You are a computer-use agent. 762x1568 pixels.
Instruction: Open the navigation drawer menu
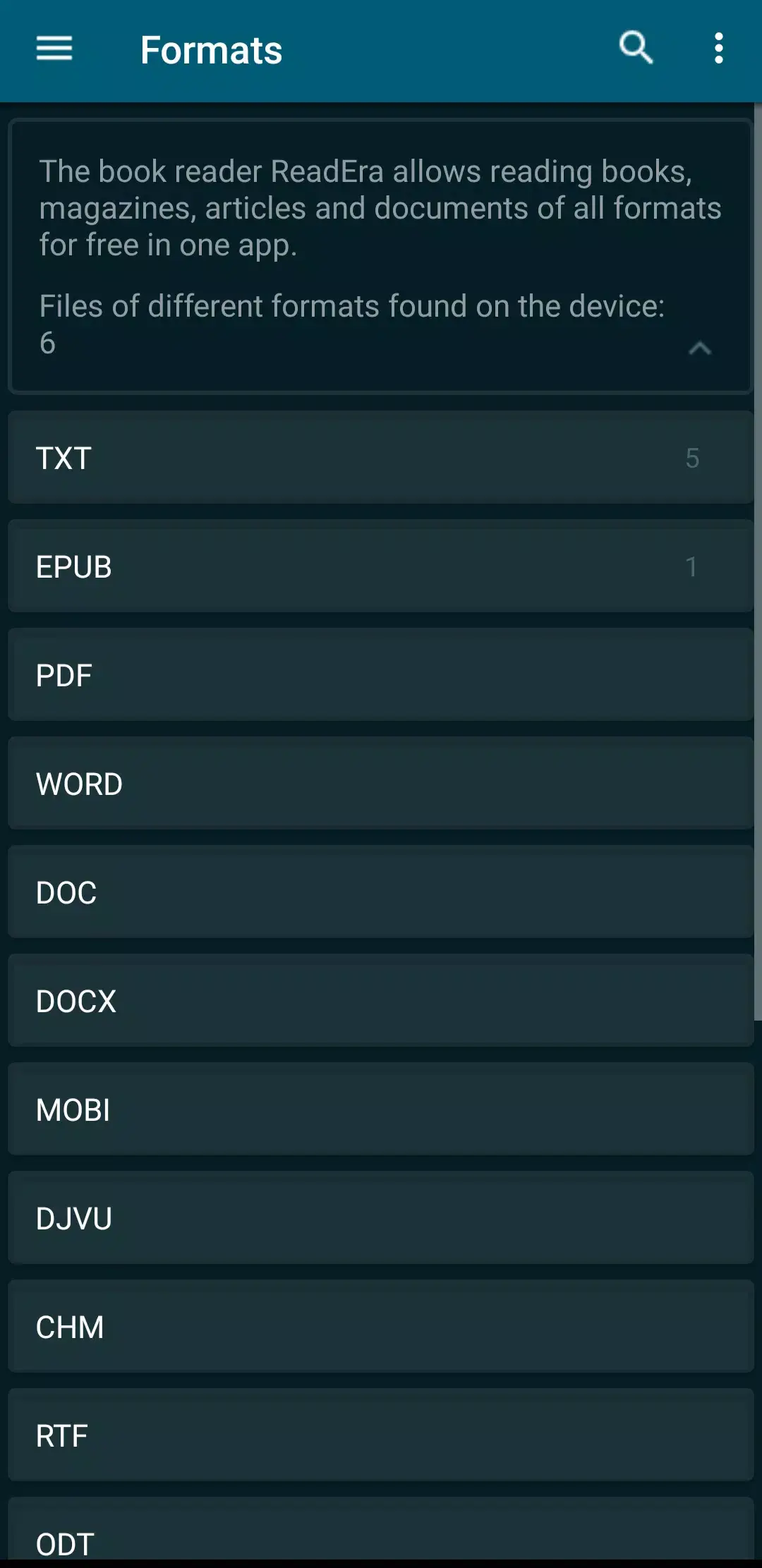coord(53,49)
